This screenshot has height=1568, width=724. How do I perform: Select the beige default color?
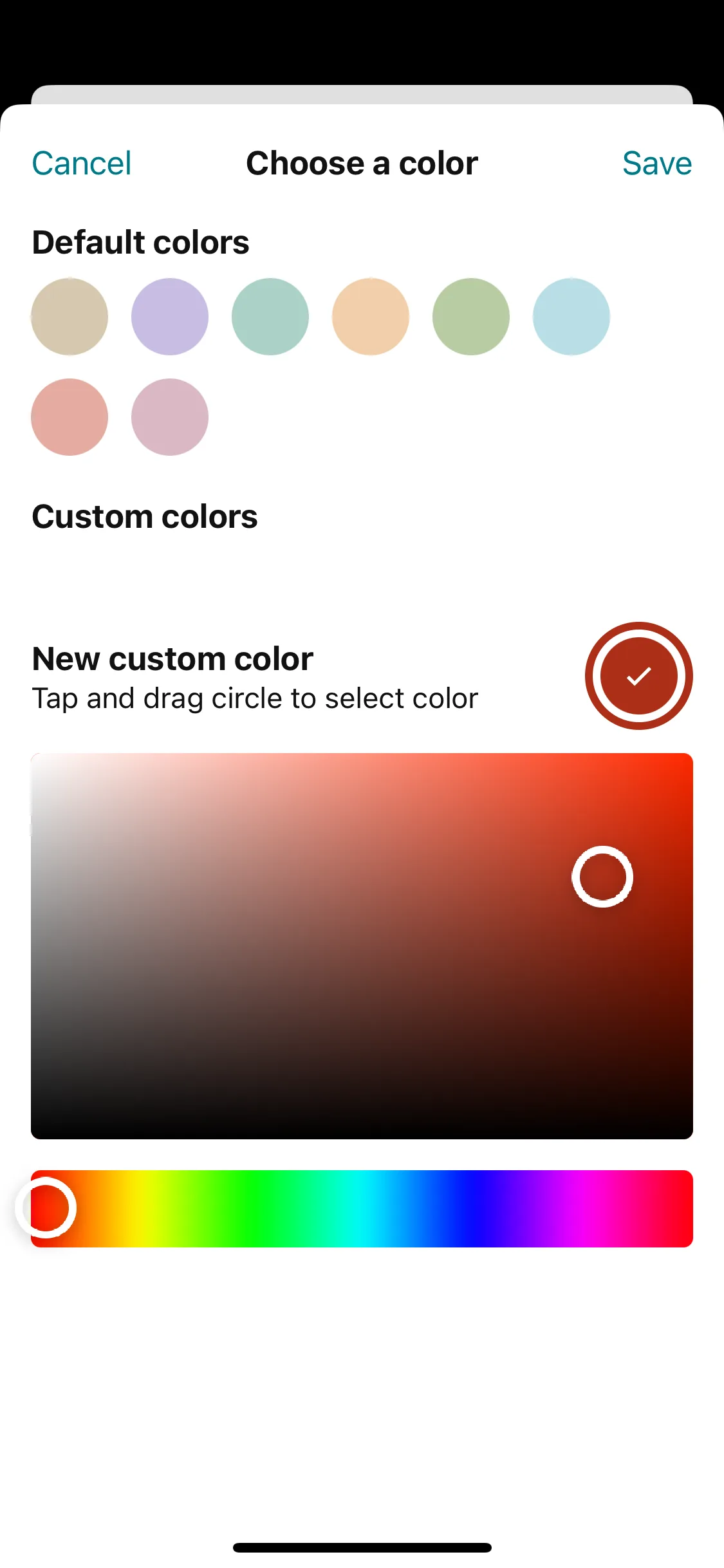coord(70,317)
